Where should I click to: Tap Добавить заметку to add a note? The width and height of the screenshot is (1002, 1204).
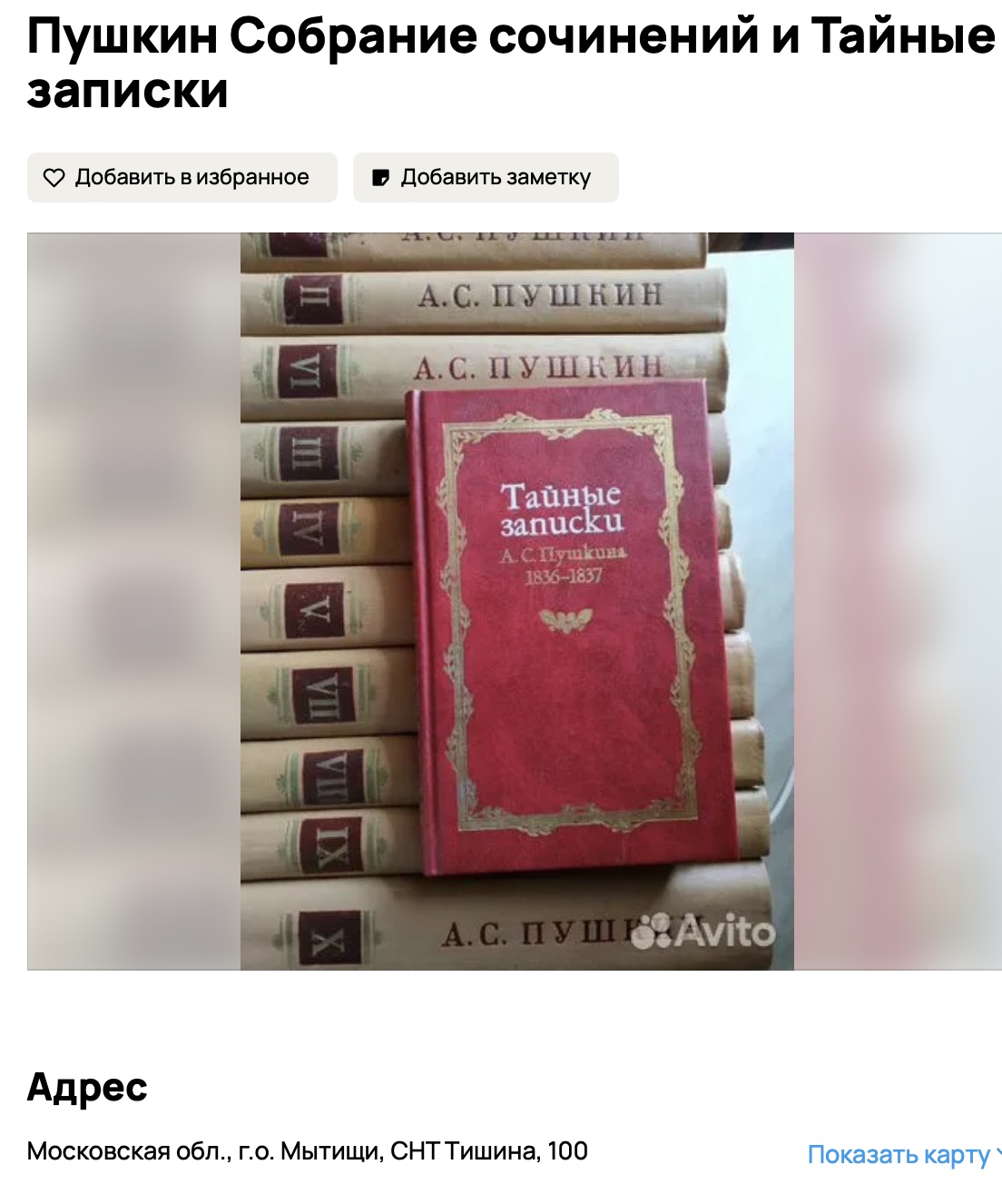click(x=486, y=178)
